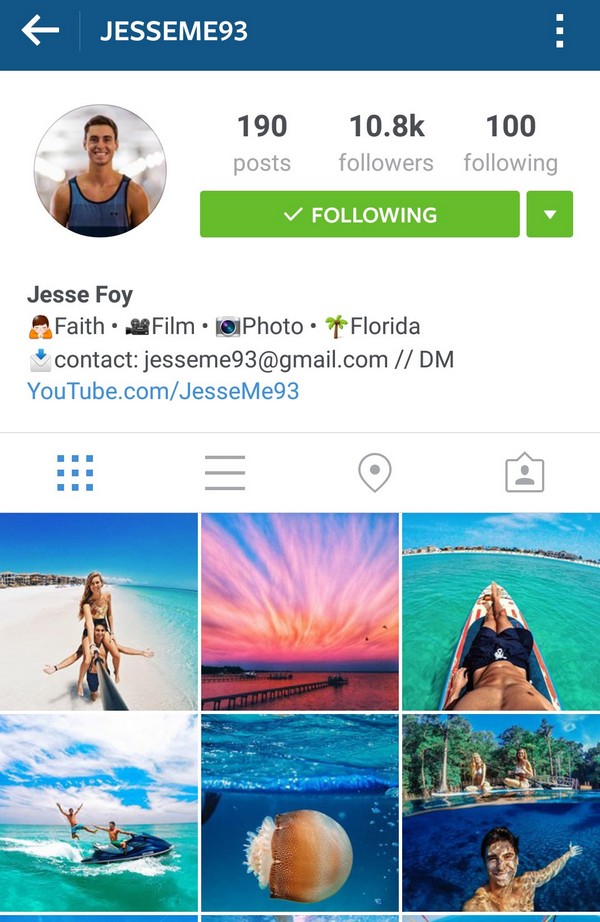The height and width of the screenshot is (922, 600).
Task: See the 100 following list
Action: pos(510,142)
